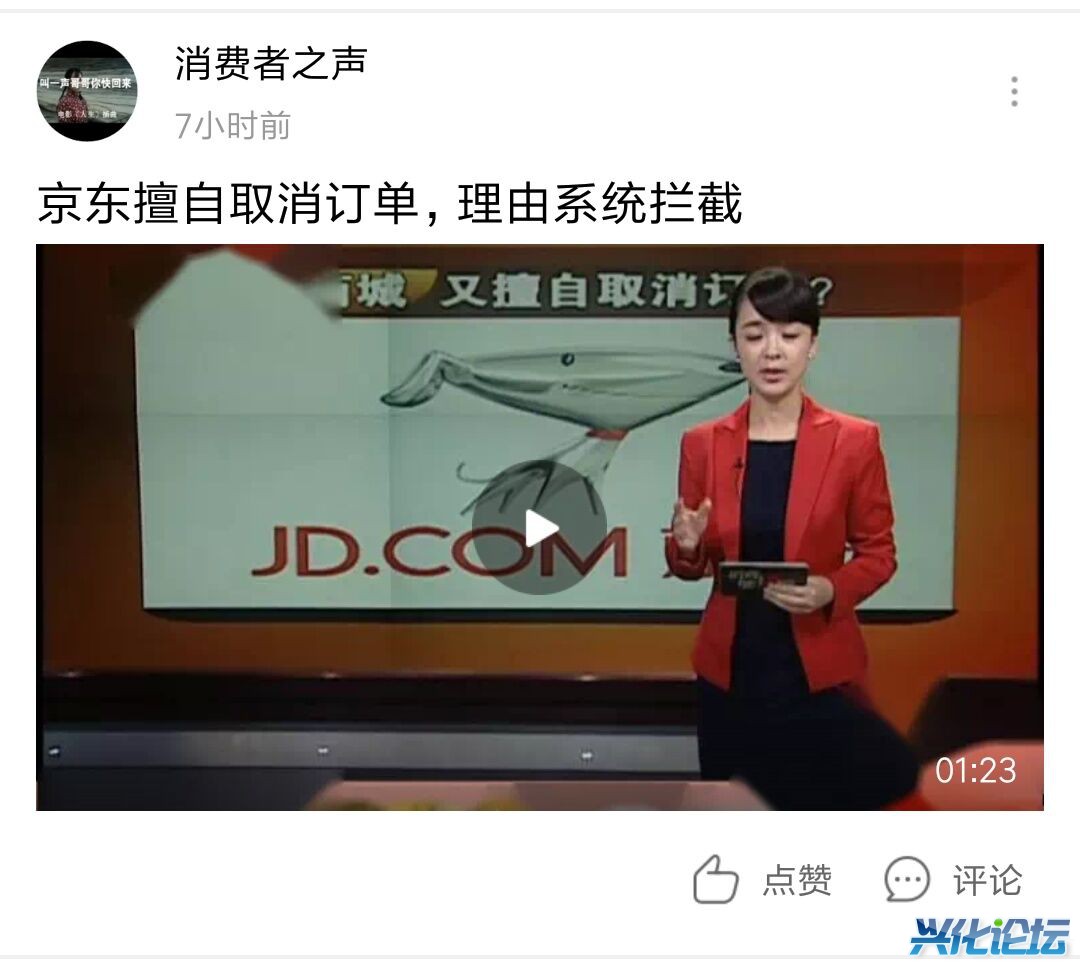Image resolution: width=1080 pixels, height=971 pixels.
Task: Play the JD.COM news video
Action: [x=539, y=528]
